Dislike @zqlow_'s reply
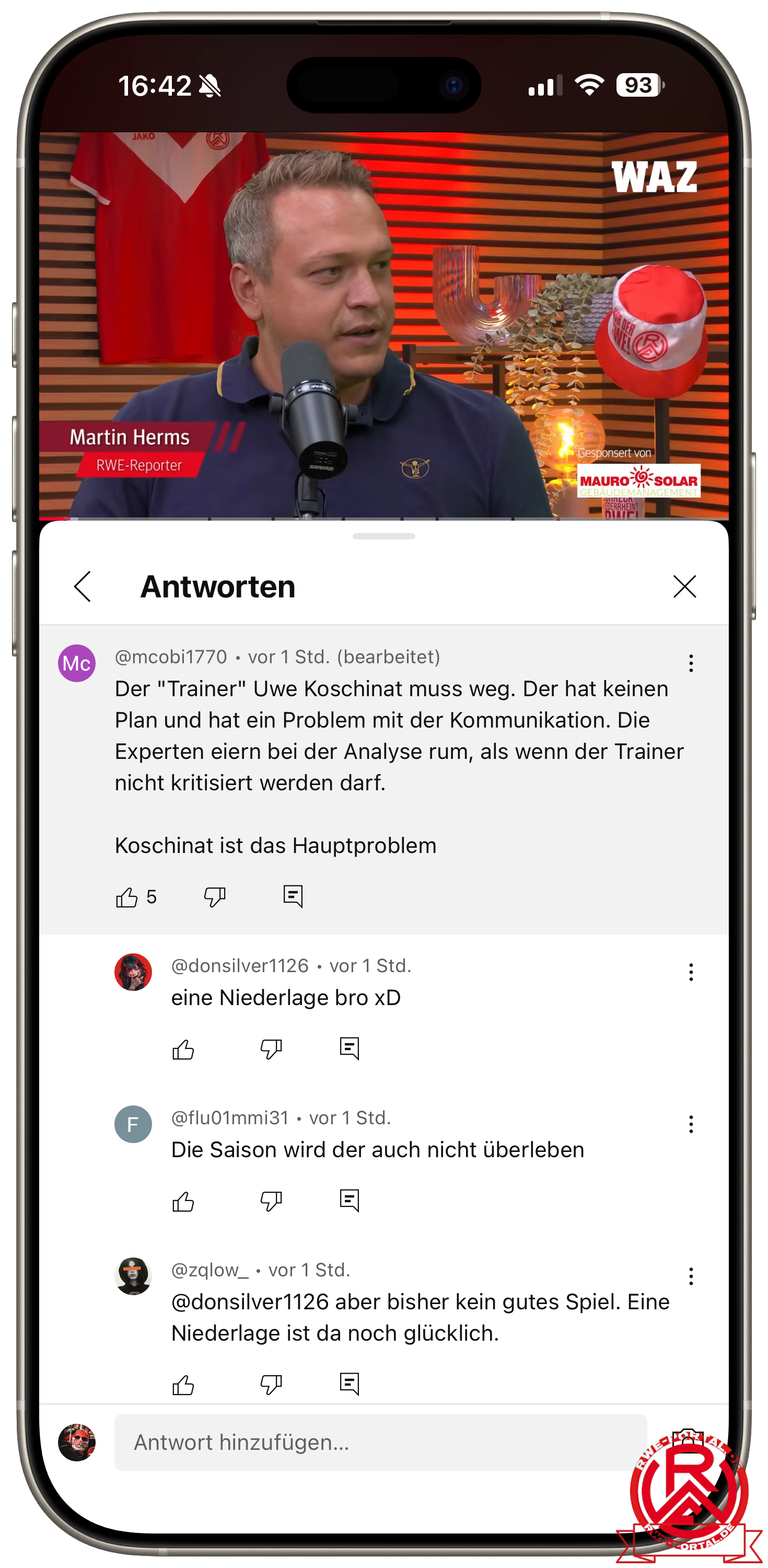Image resolution: width=768 pixels, height=1568 pixels. (x=271, y=1385)
